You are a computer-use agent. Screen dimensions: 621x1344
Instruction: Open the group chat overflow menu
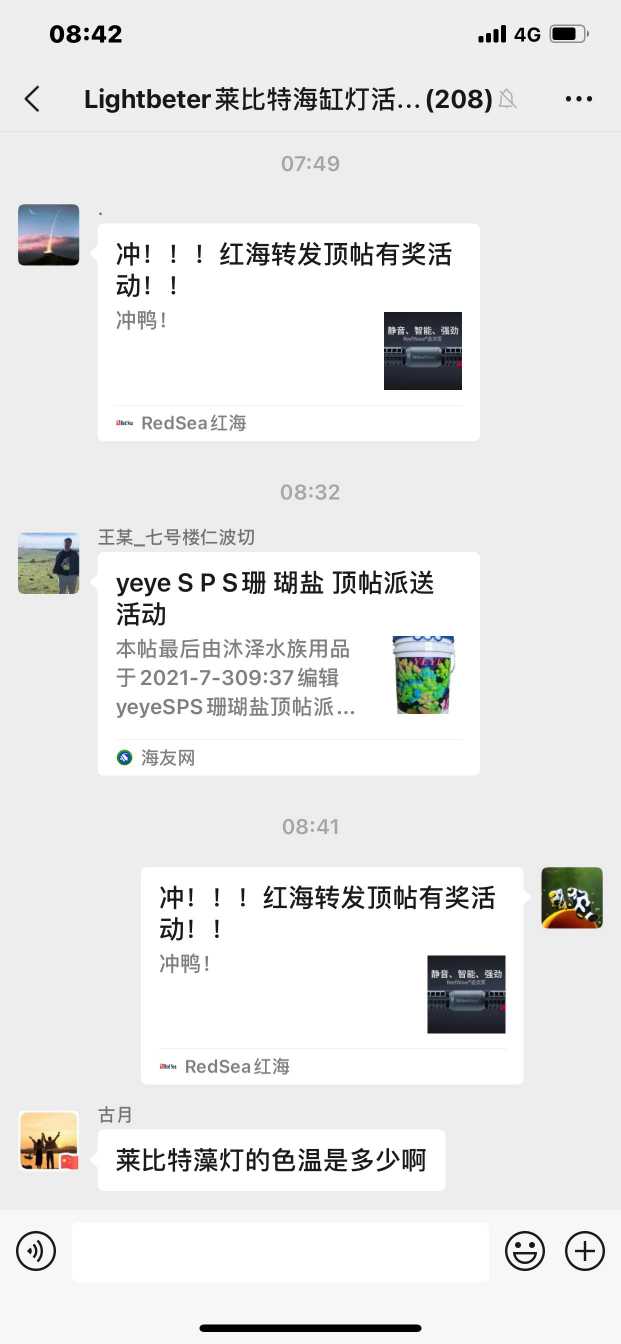point(579,98)
